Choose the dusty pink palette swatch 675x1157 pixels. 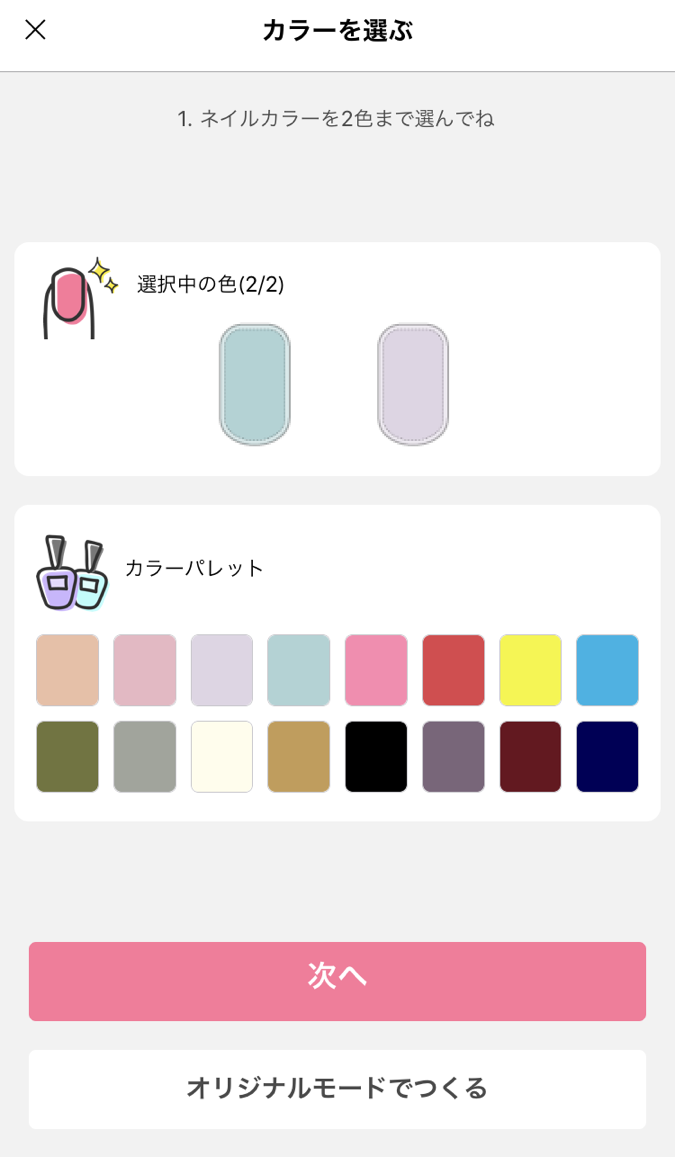(x=145, y=670)
